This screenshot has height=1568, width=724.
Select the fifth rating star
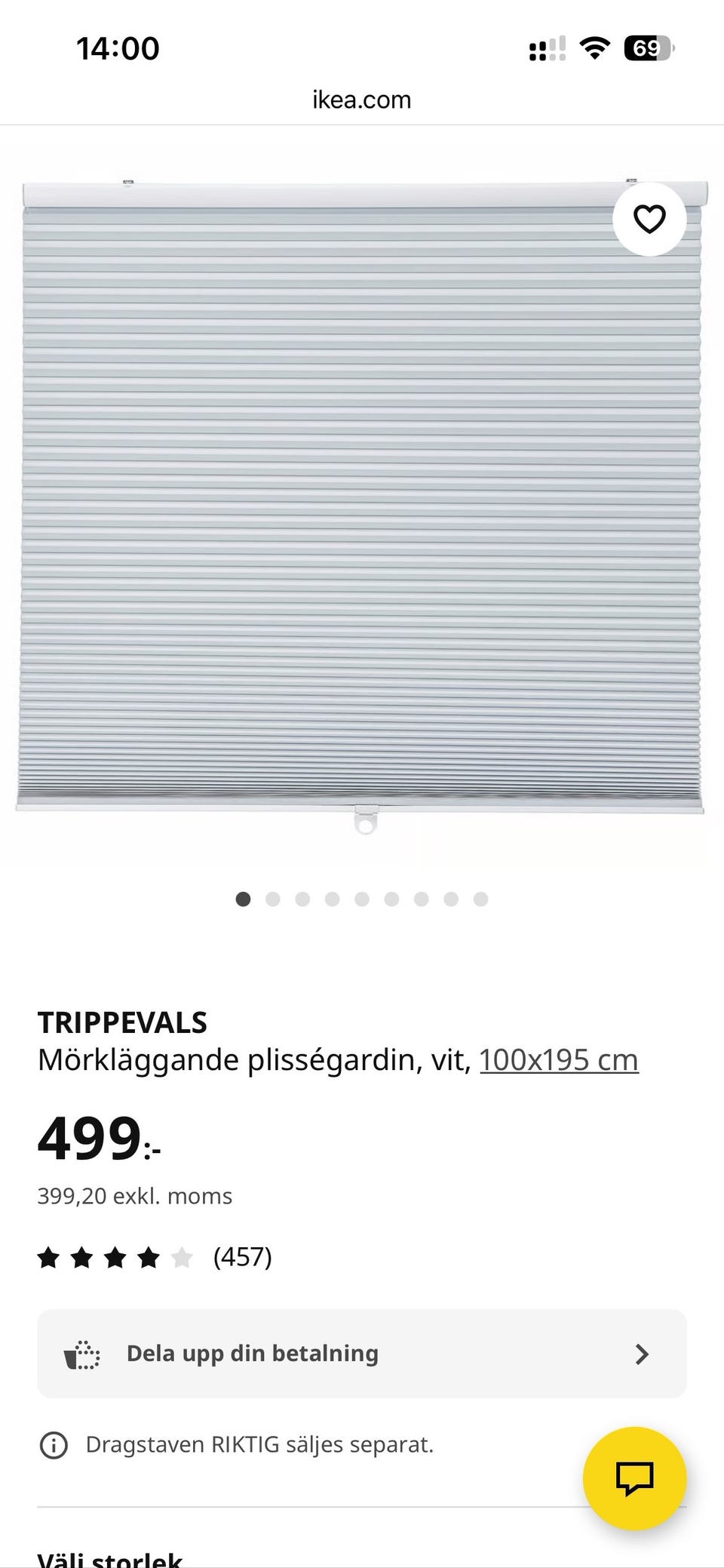(181, 1257)
